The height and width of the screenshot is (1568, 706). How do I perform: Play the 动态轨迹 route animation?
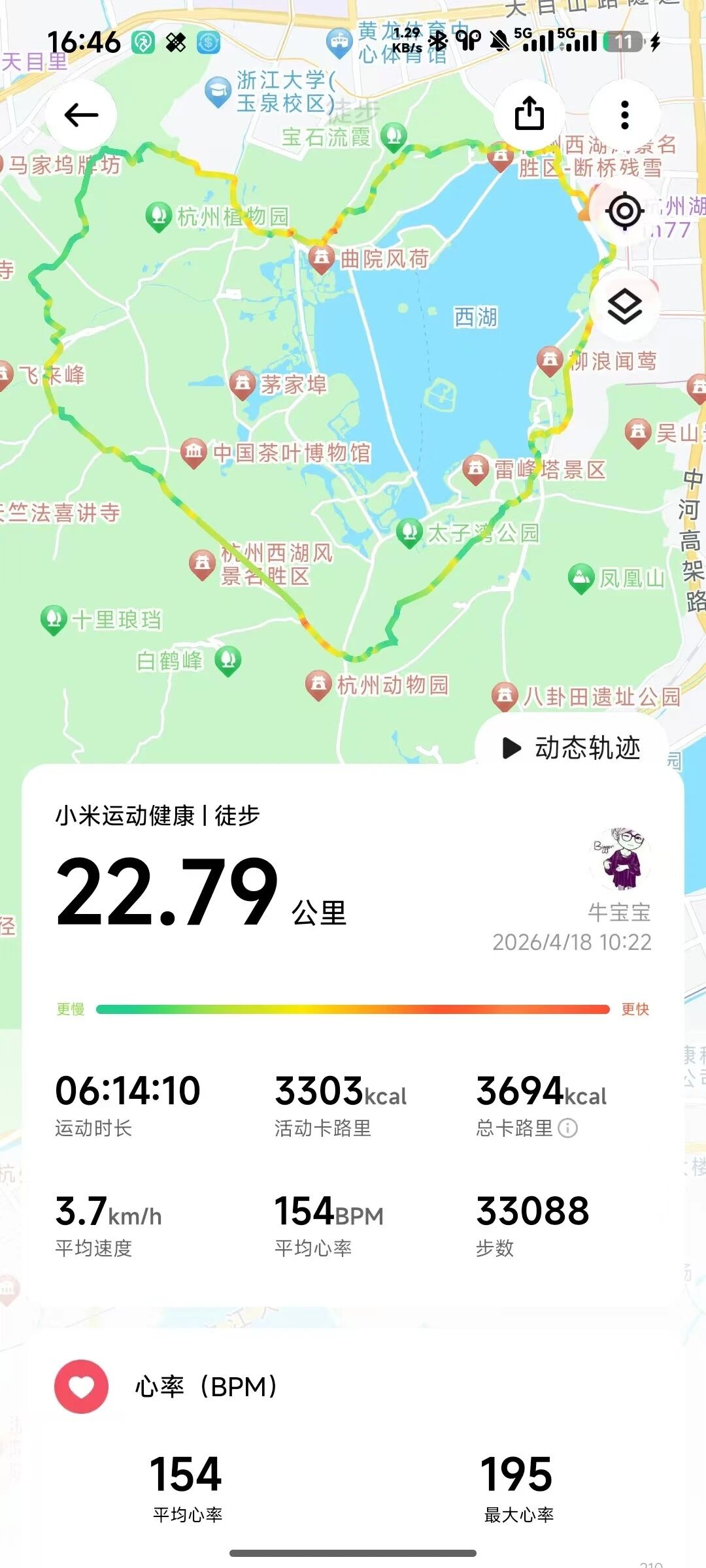571,748
